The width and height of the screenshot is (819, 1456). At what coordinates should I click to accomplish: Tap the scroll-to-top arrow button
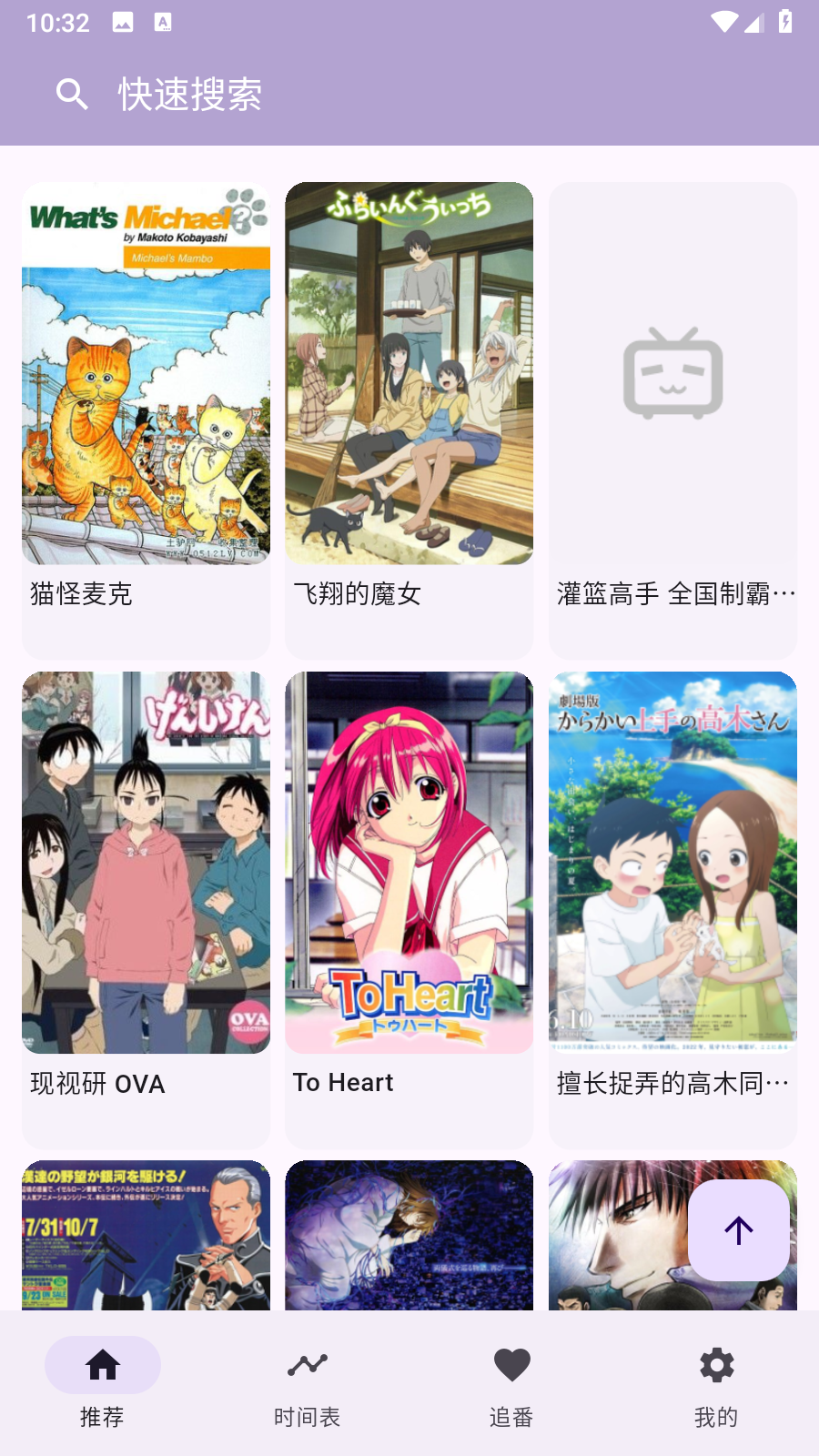[739, 1229]
